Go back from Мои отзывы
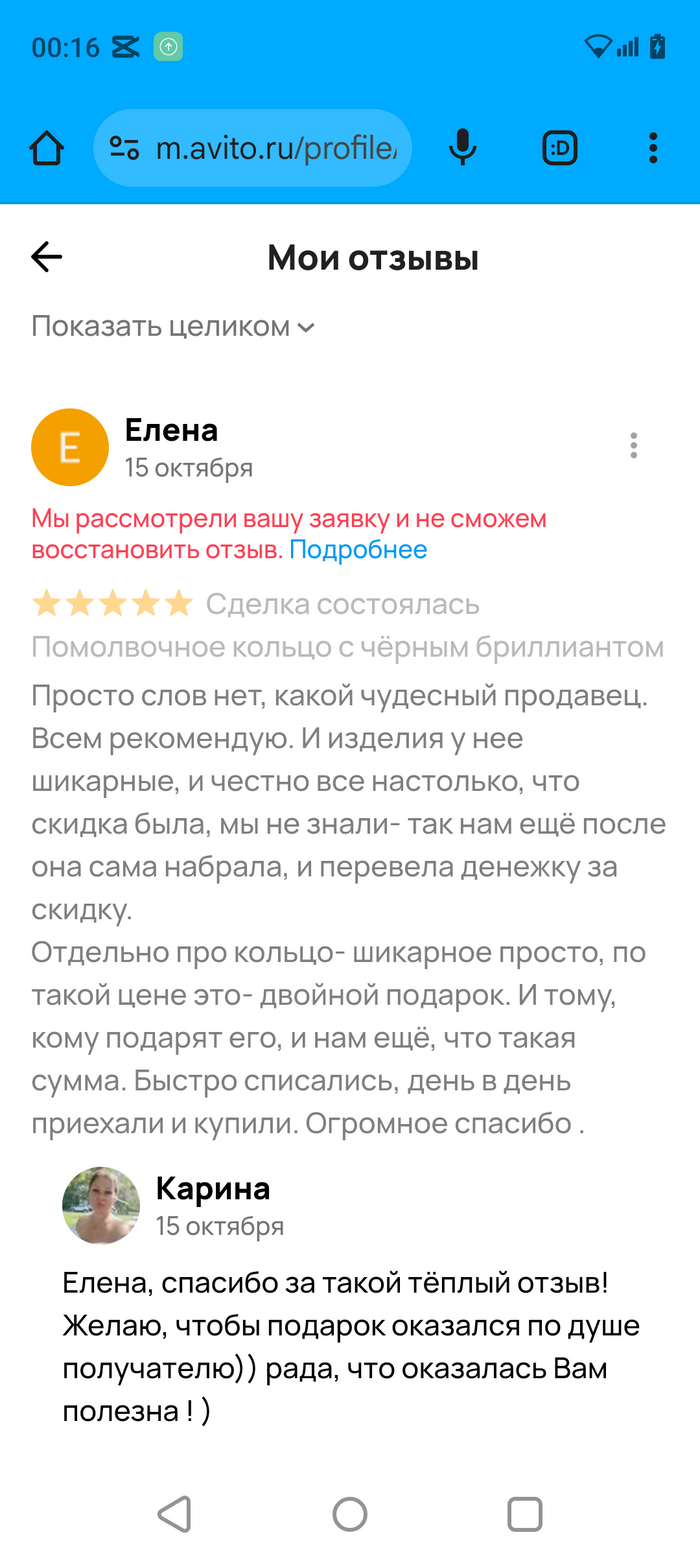Image resolution: width=700 pixels, height=1561 pixels. [x=47, y=258]
